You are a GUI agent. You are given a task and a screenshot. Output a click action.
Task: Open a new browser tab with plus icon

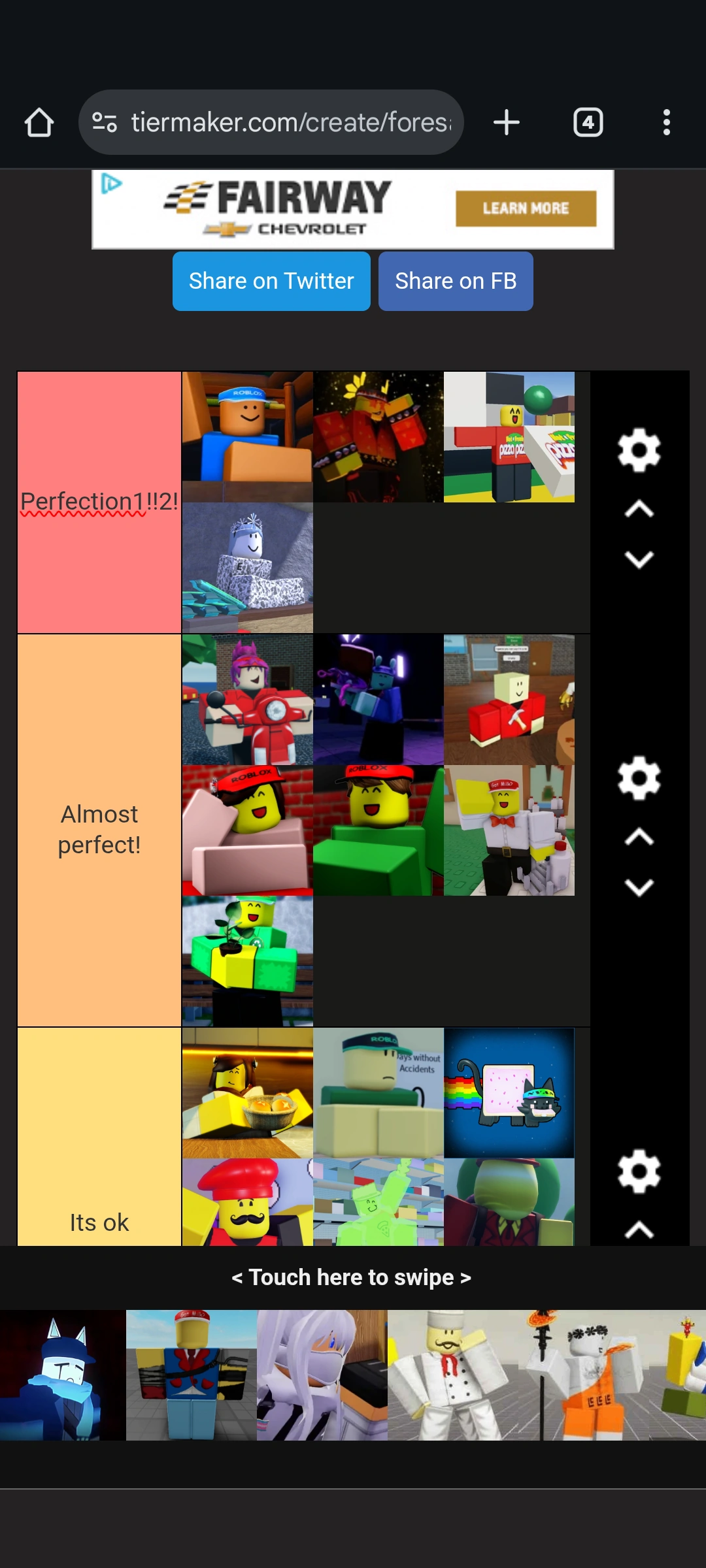[507, 122]
